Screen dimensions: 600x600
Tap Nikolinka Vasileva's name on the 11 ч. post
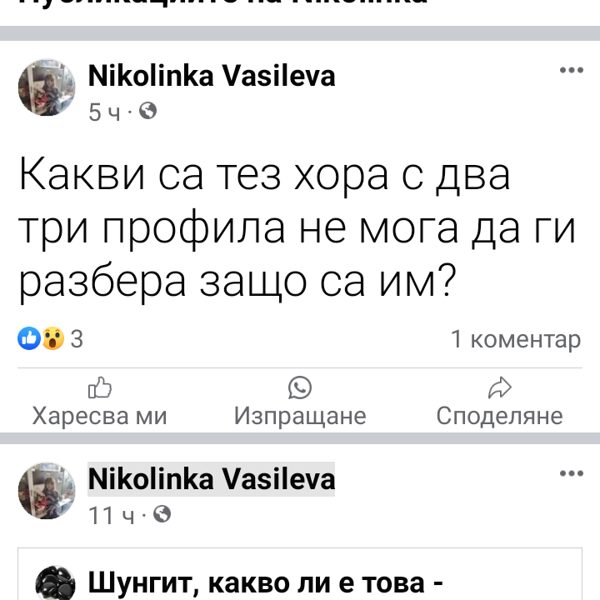click(212, 480)
